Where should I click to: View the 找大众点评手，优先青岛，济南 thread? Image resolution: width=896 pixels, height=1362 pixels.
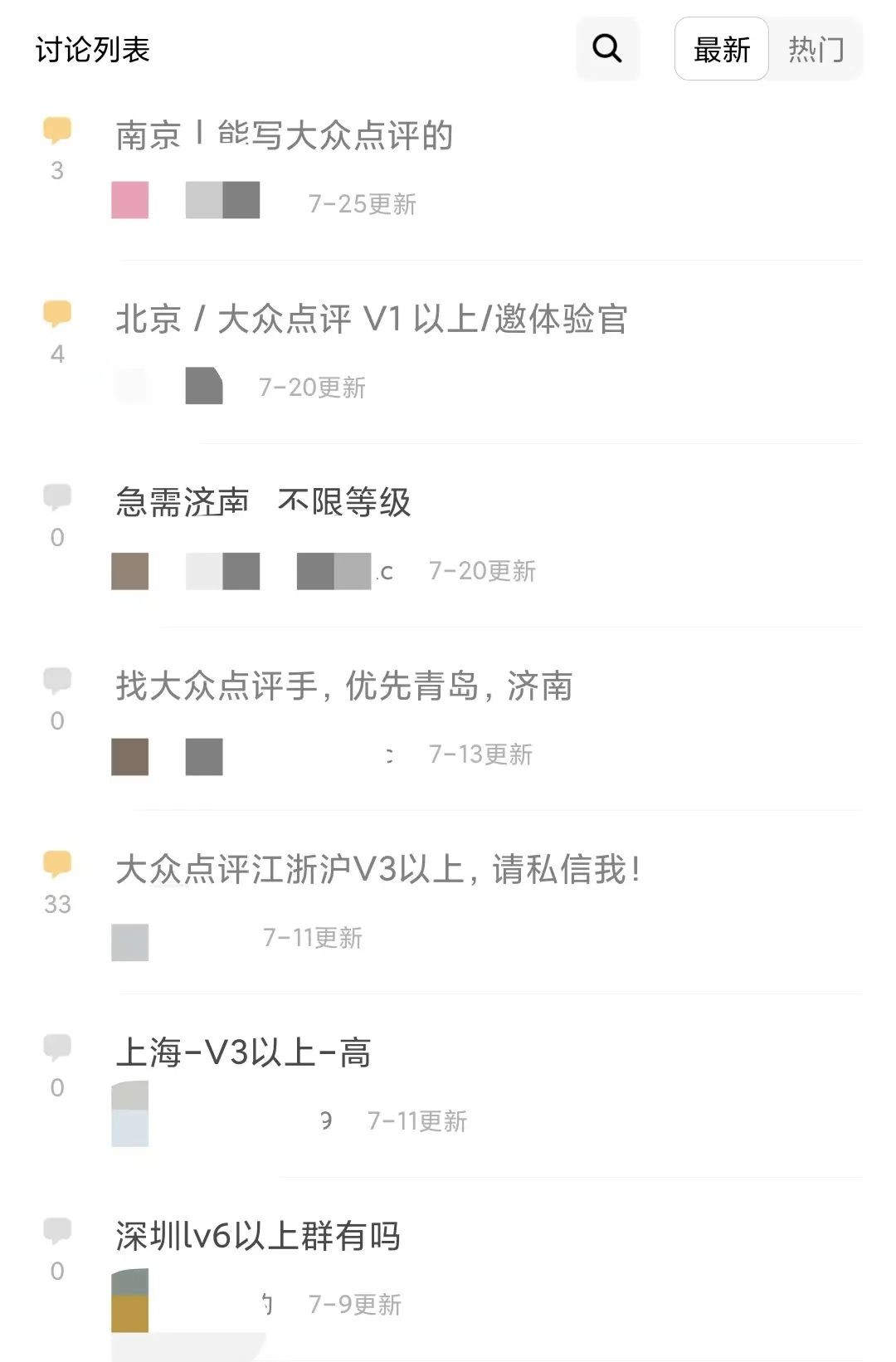[x=343, y=686]
